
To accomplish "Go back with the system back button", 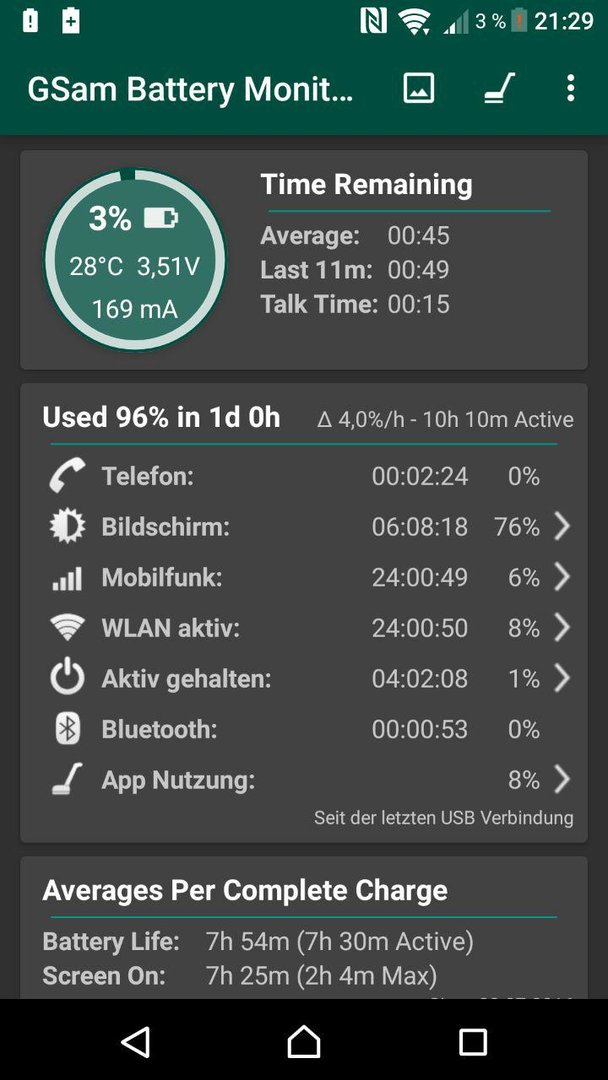I will tap(135, 1041).
